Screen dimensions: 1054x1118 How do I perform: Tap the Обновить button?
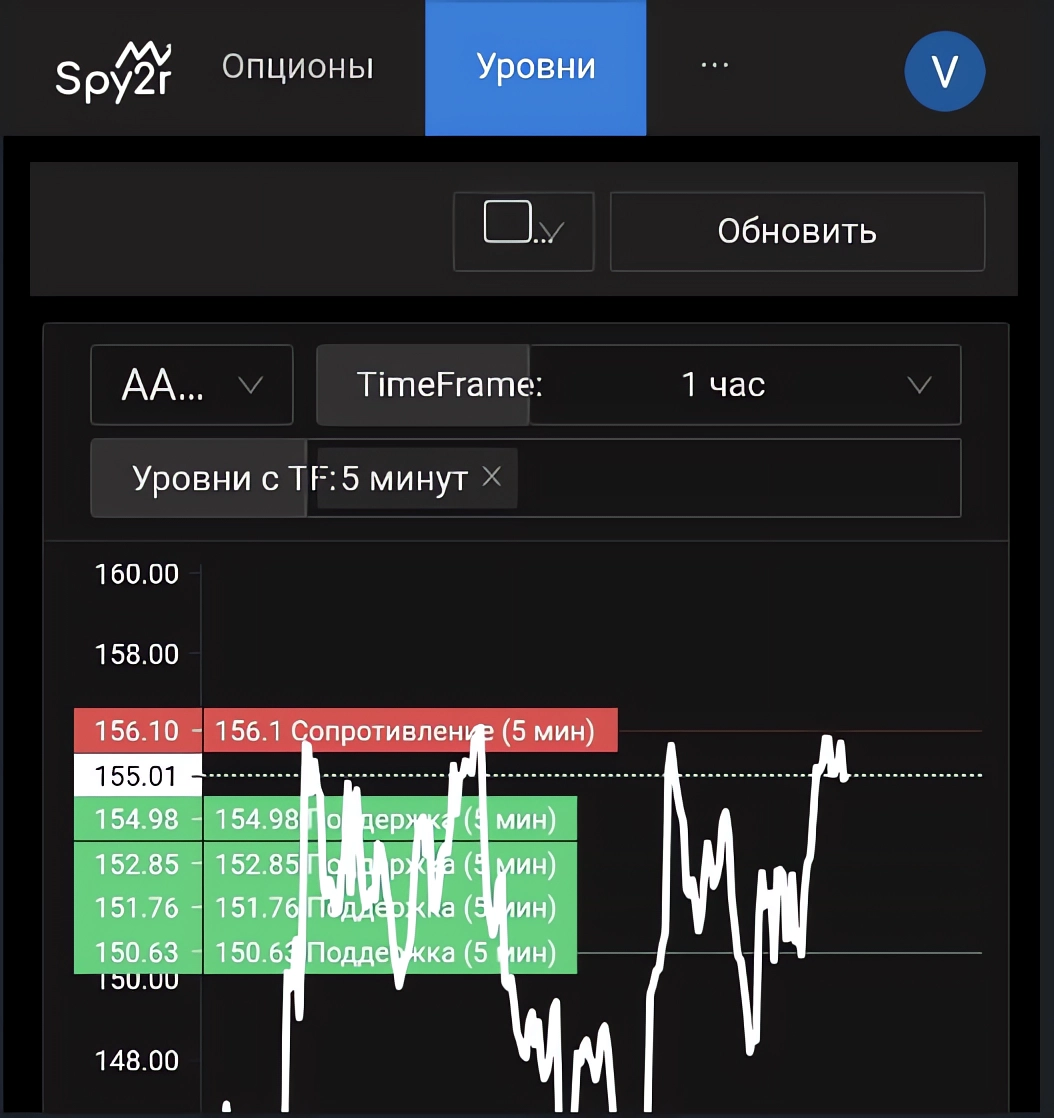tap(797, 231)
